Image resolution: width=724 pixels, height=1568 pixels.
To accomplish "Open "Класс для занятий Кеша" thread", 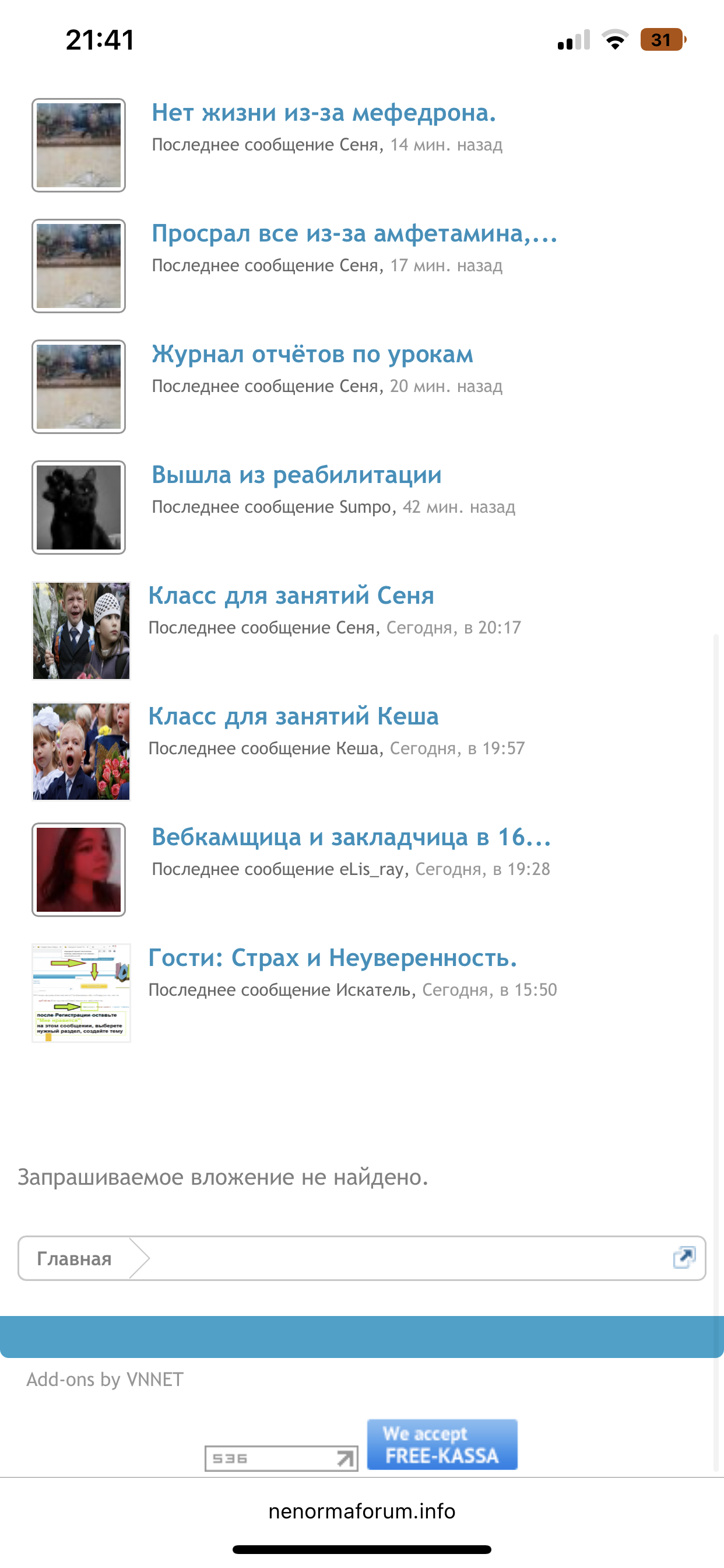I will 293,716.
